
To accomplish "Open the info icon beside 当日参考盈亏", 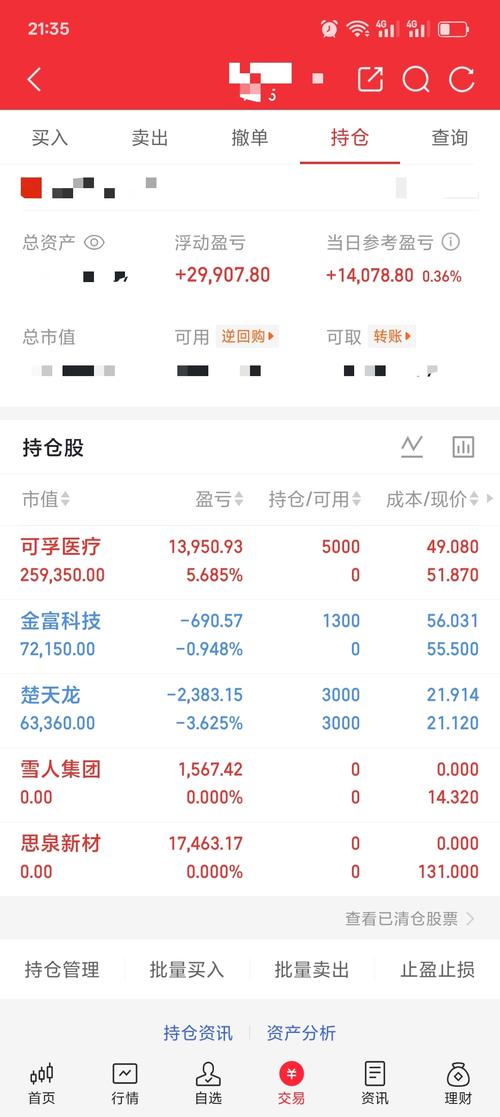I will coord(450,242).
